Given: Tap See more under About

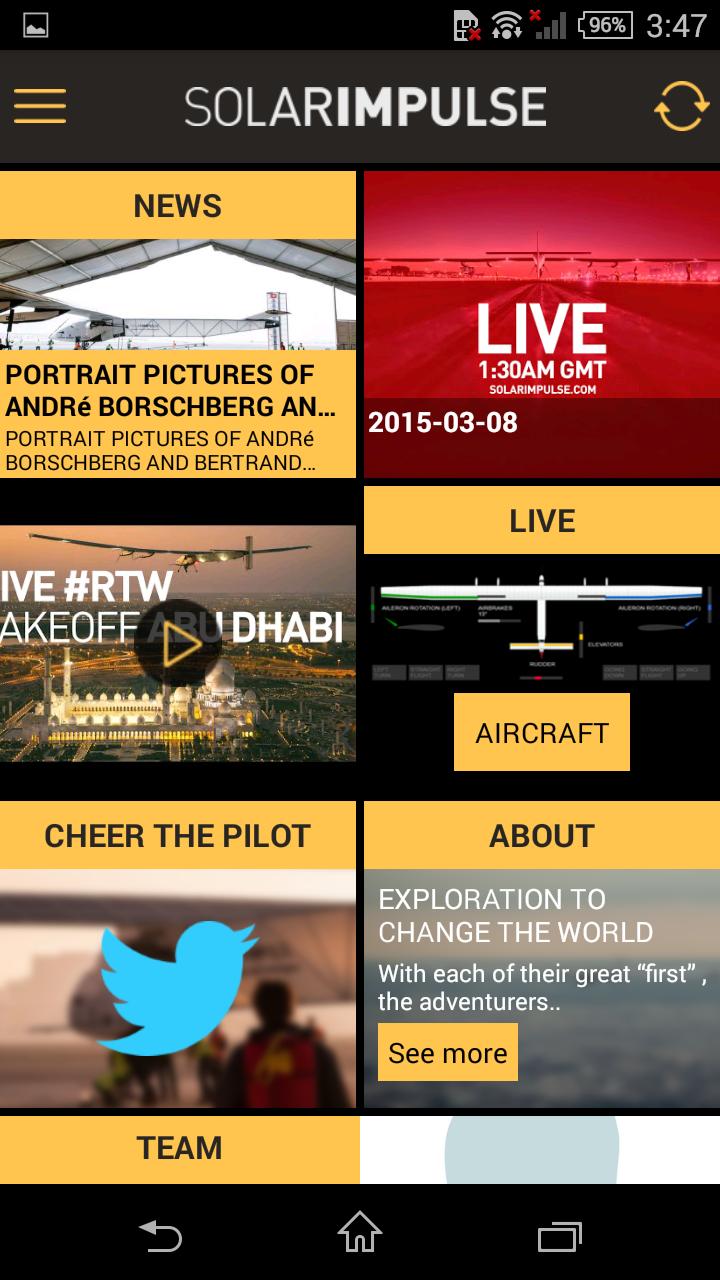Looking at the screenshot, I should [447, 1053].
